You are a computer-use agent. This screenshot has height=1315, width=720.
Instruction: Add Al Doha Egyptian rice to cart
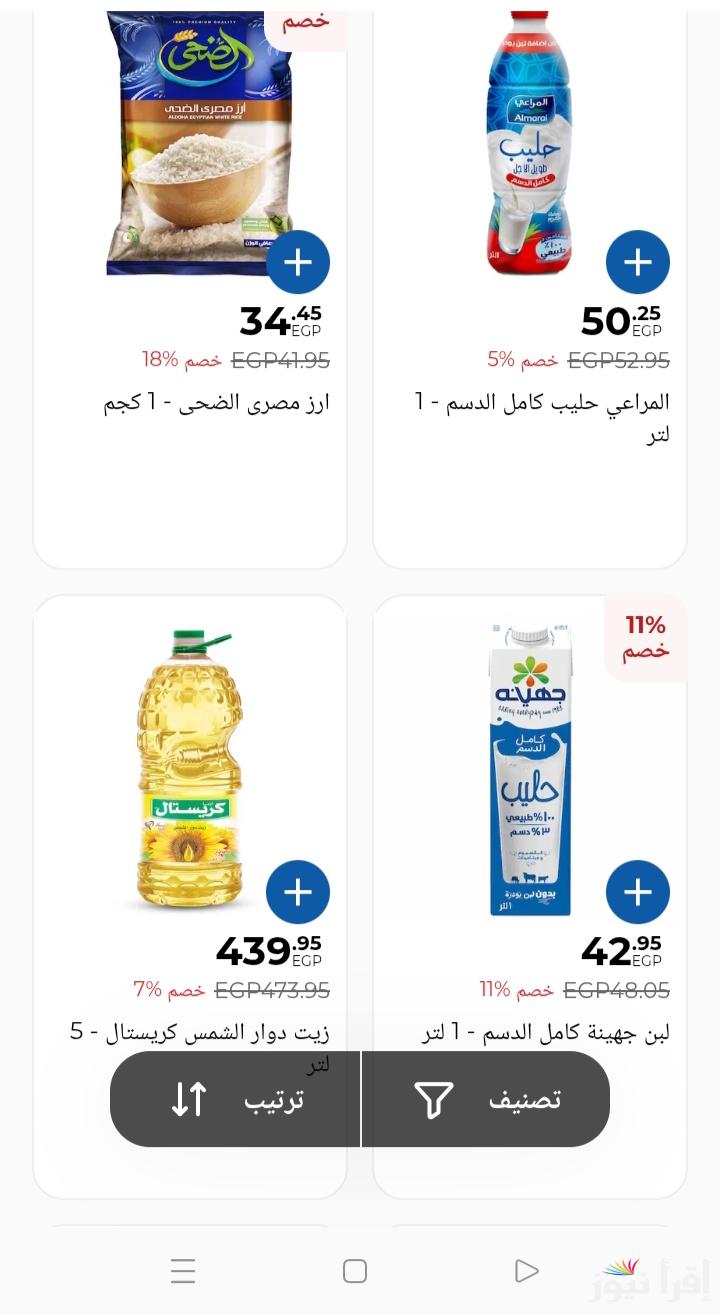tap(298, 262)
